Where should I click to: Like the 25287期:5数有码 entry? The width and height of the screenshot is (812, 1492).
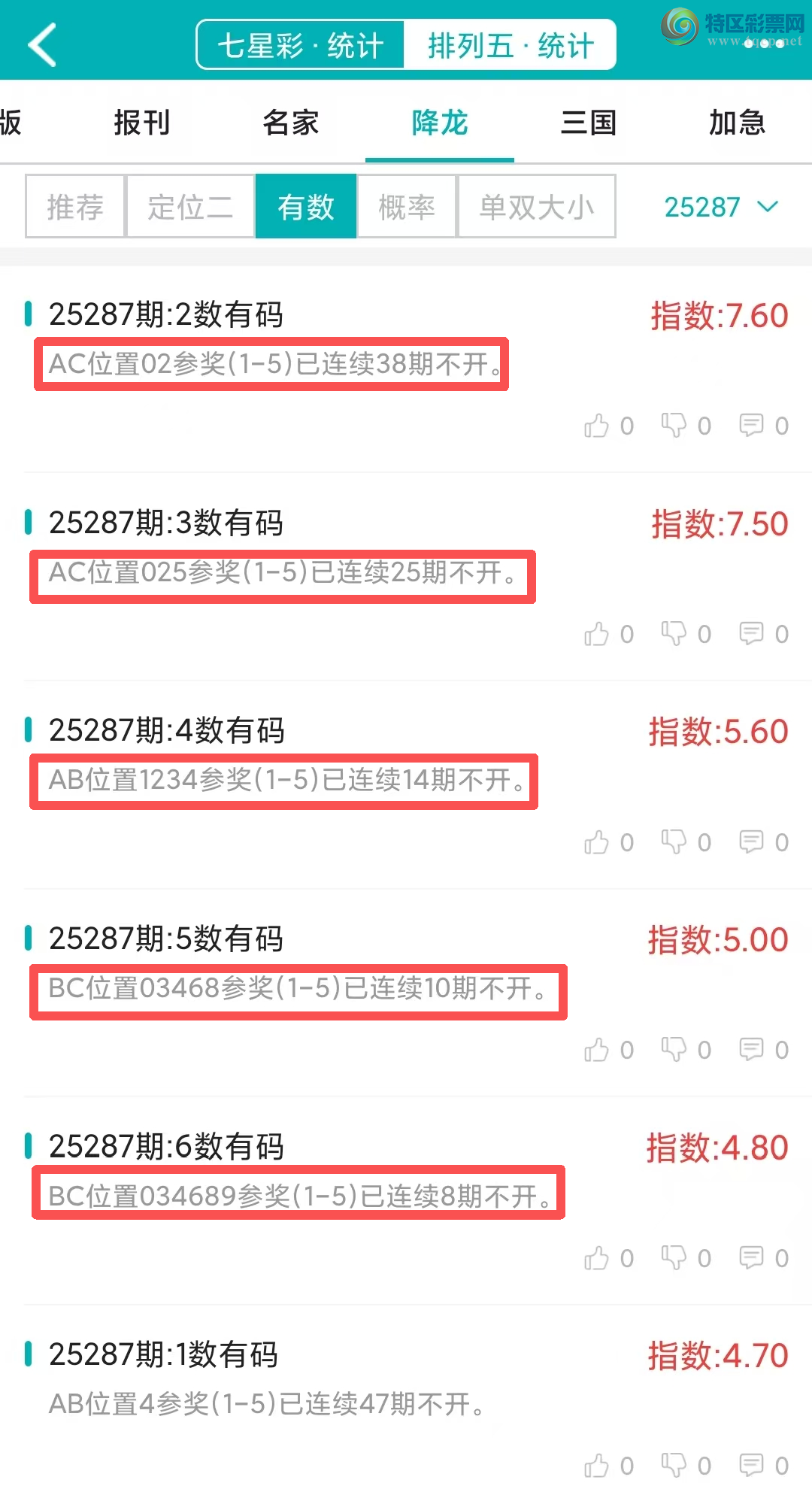[x=597, y=1050]
